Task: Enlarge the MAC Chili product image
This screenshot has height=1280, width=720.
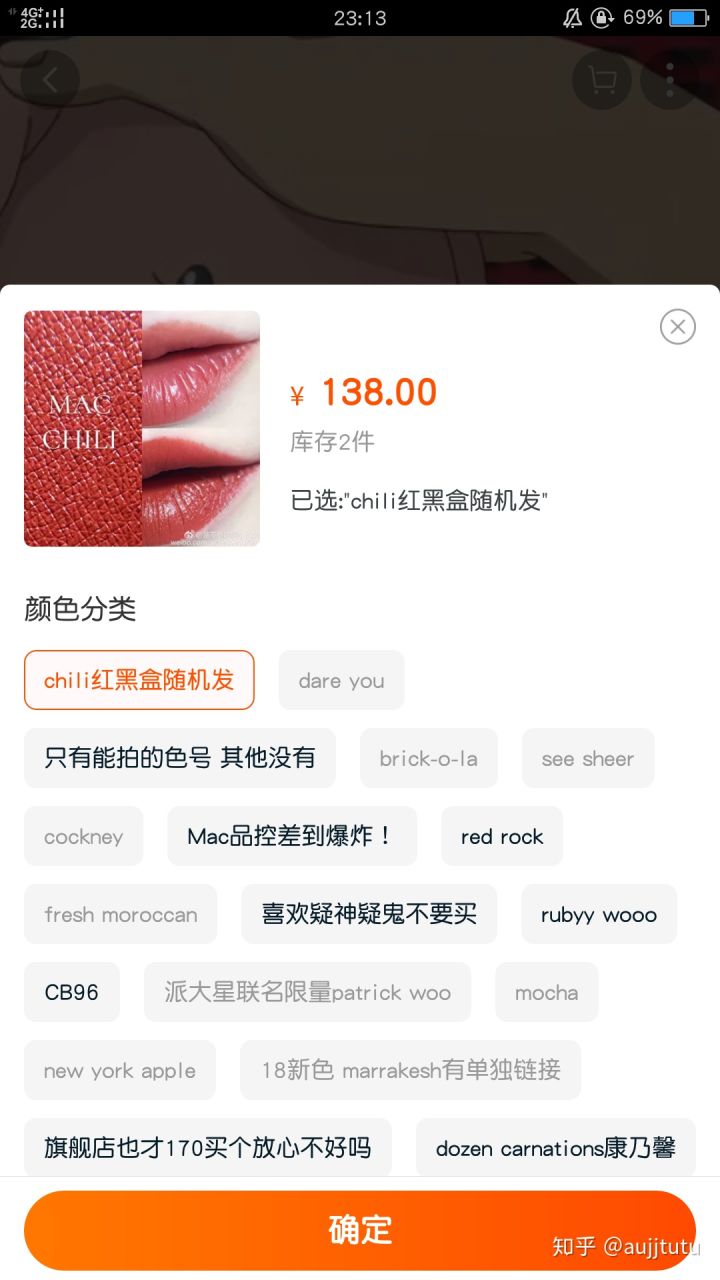Action: (x=142, y=428)
